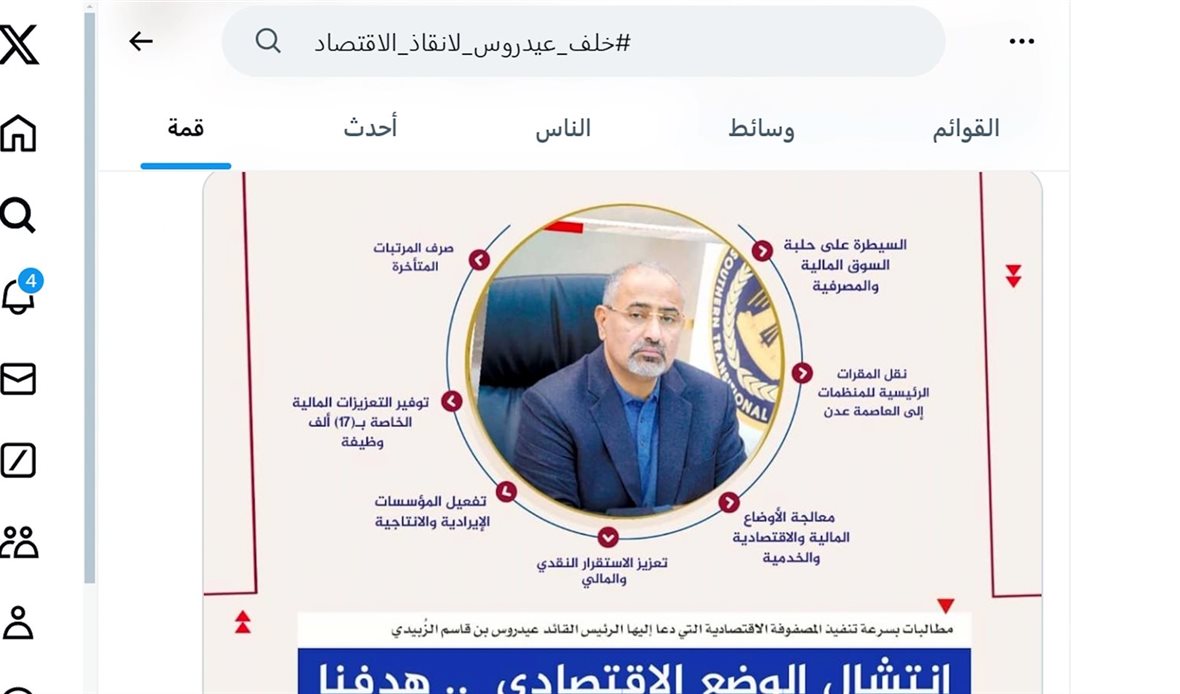
Task: Open Grok slash icon in sidebar
Action: [x=20, y=460]
